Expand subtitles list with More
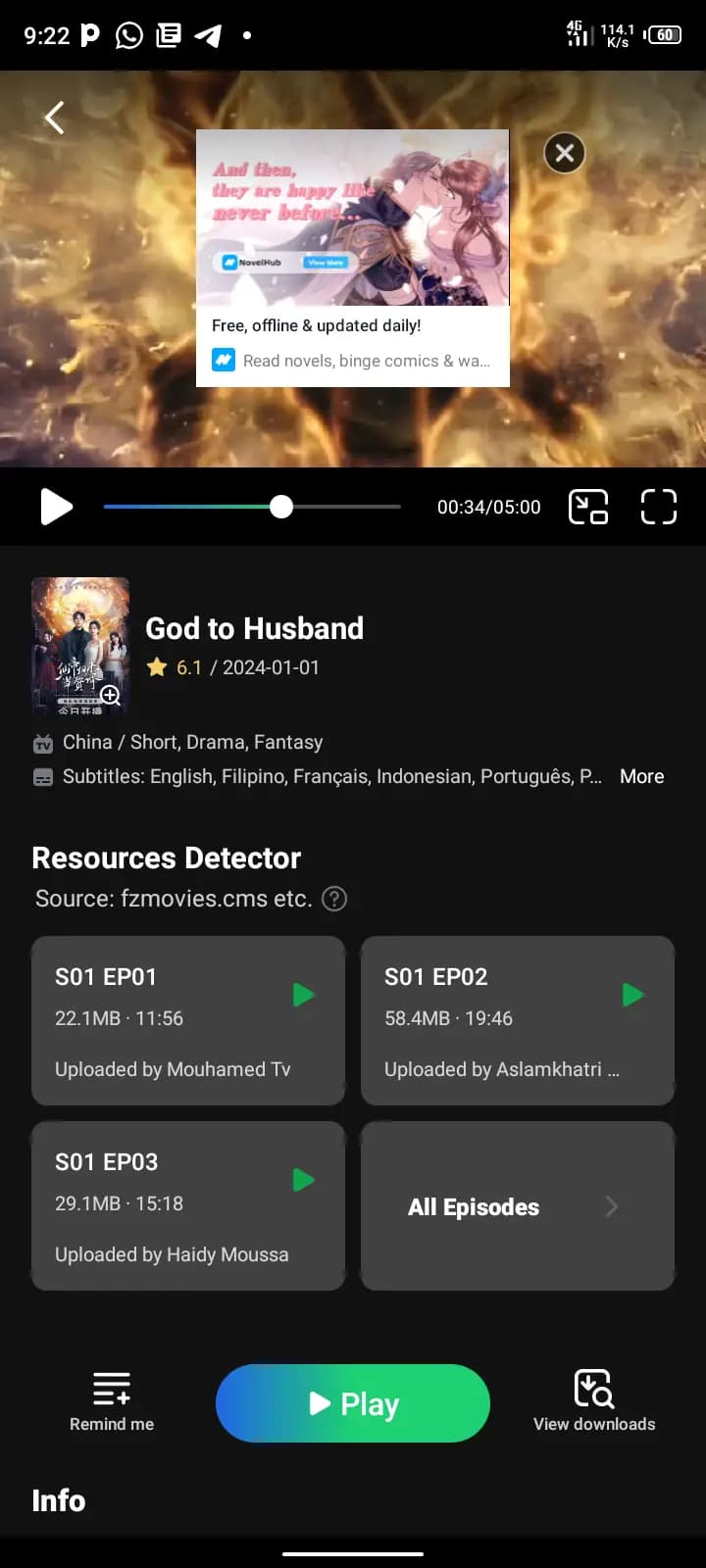The image size is (706, 1568). tap(641, 776)
